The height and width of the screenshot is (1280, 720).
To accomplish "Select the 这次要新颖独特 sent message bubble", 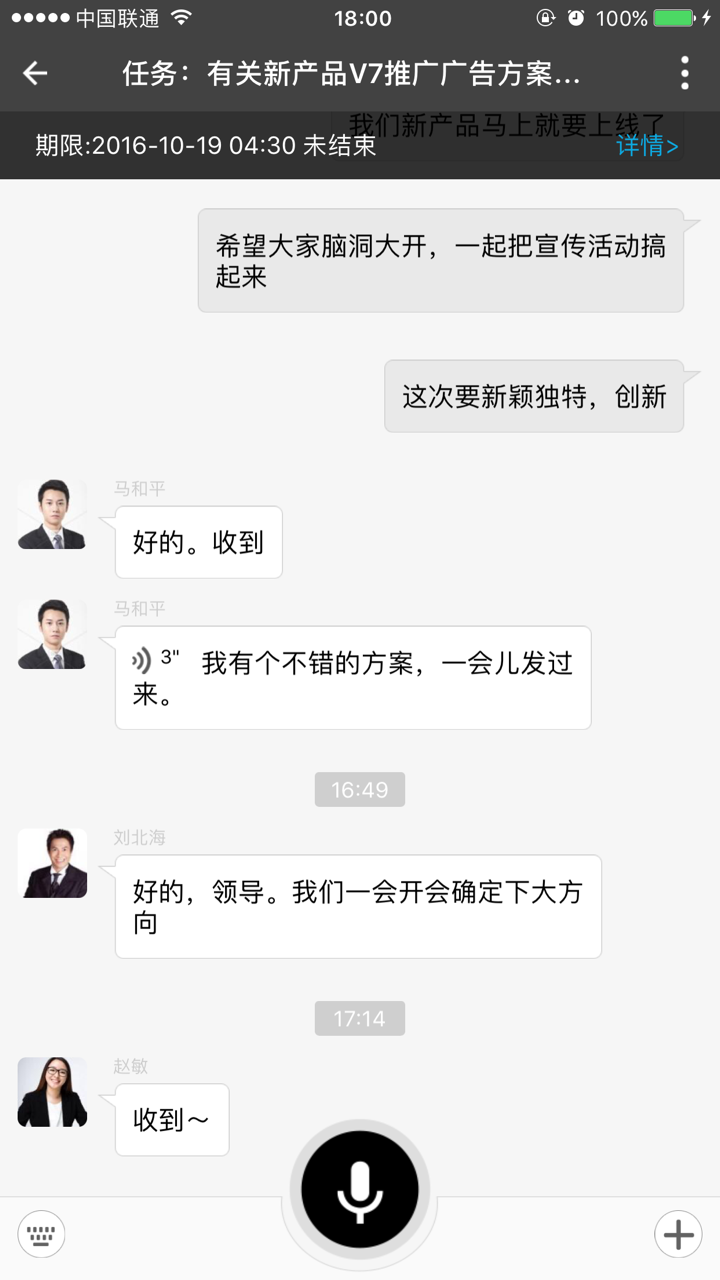I will 534,395.
